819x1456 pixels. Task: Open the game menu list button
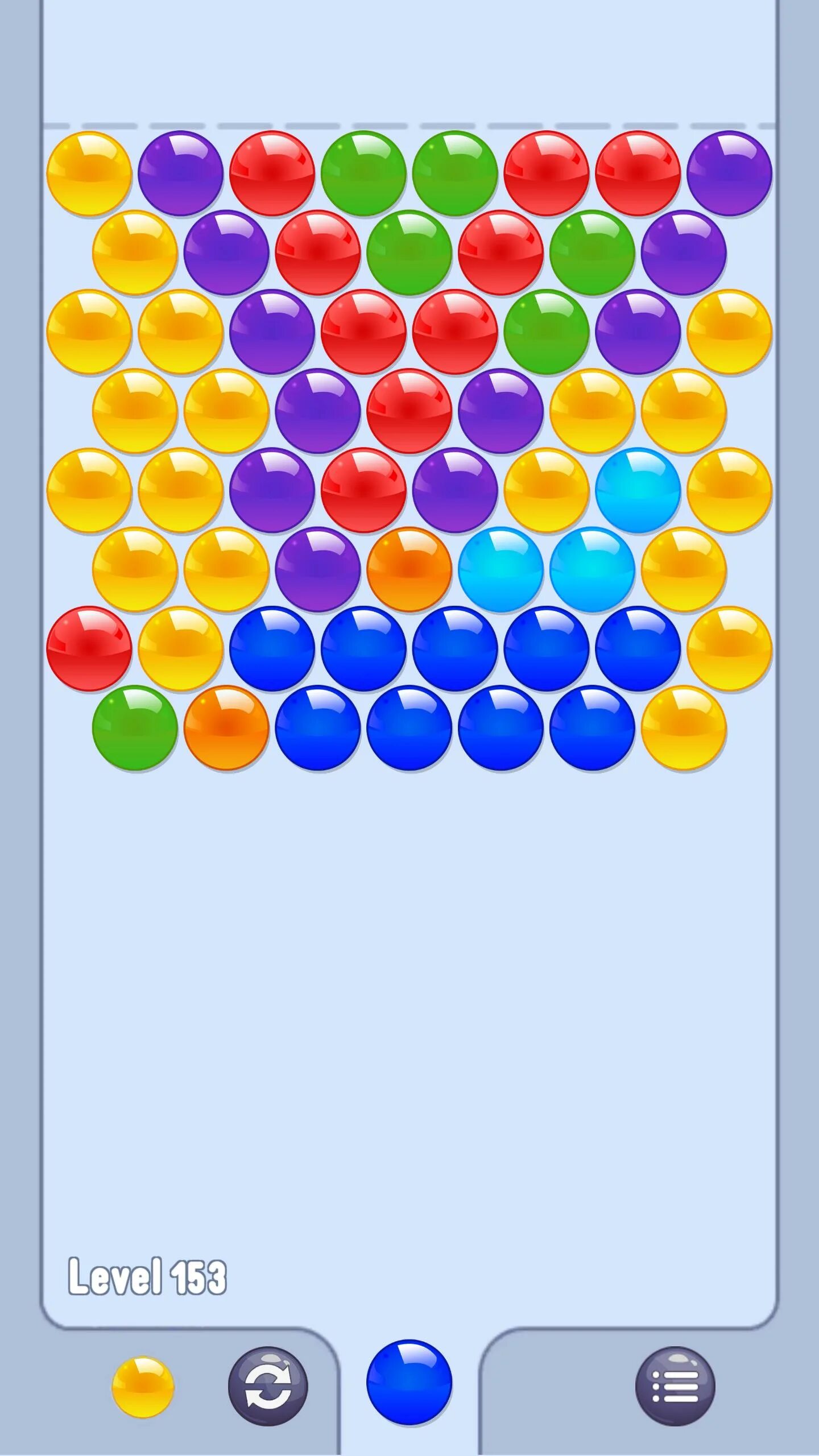coord(675,1386)
